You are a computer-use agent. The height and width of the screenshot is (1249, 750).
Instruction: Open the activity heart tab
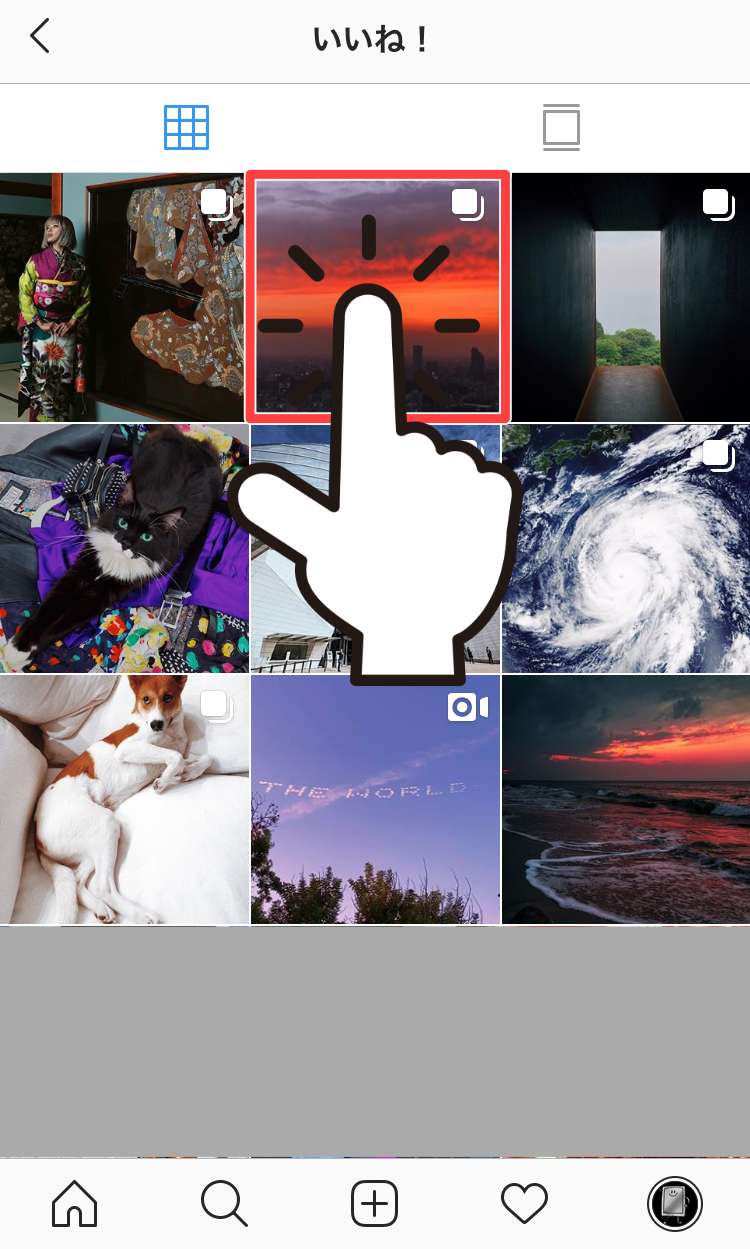point(525,1203)
